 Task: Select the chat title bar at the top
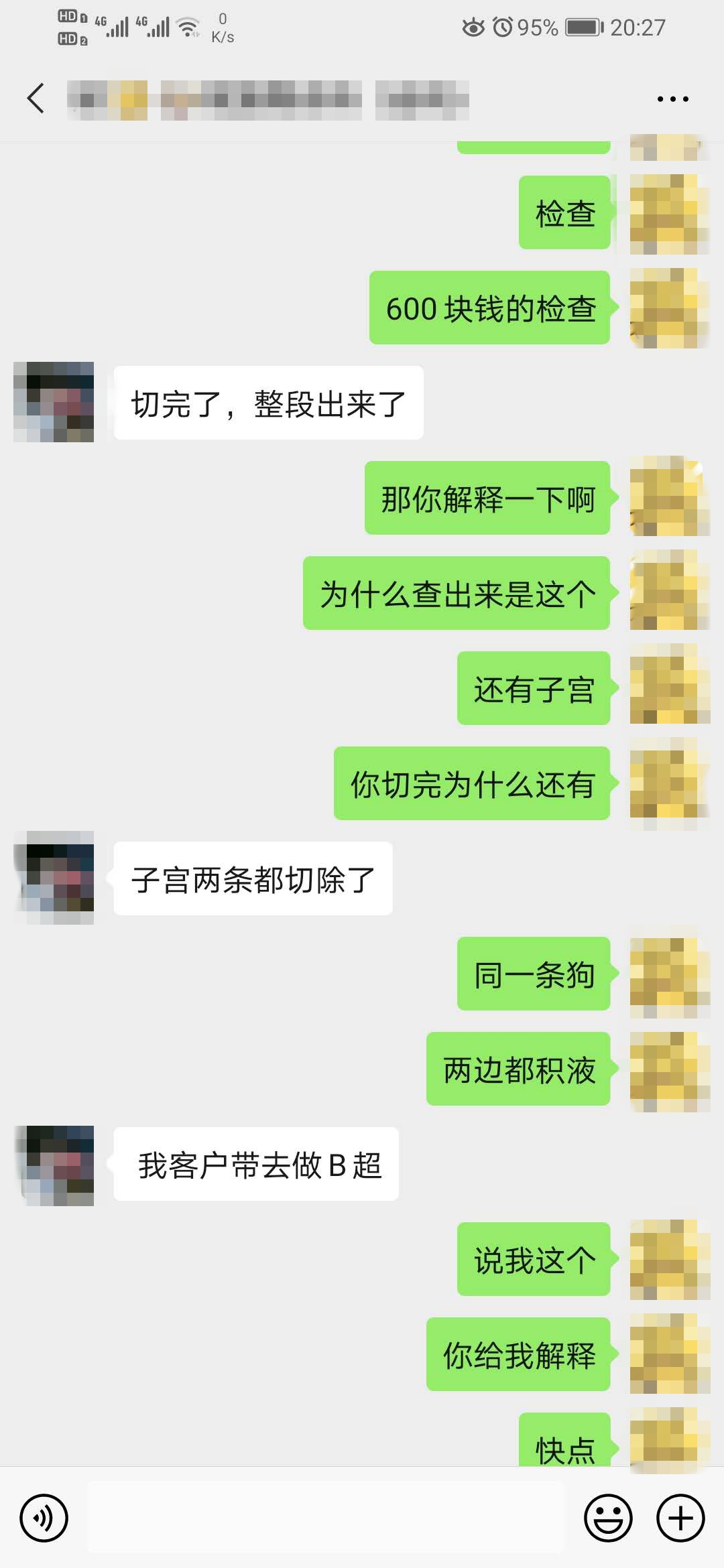point(268,98)
